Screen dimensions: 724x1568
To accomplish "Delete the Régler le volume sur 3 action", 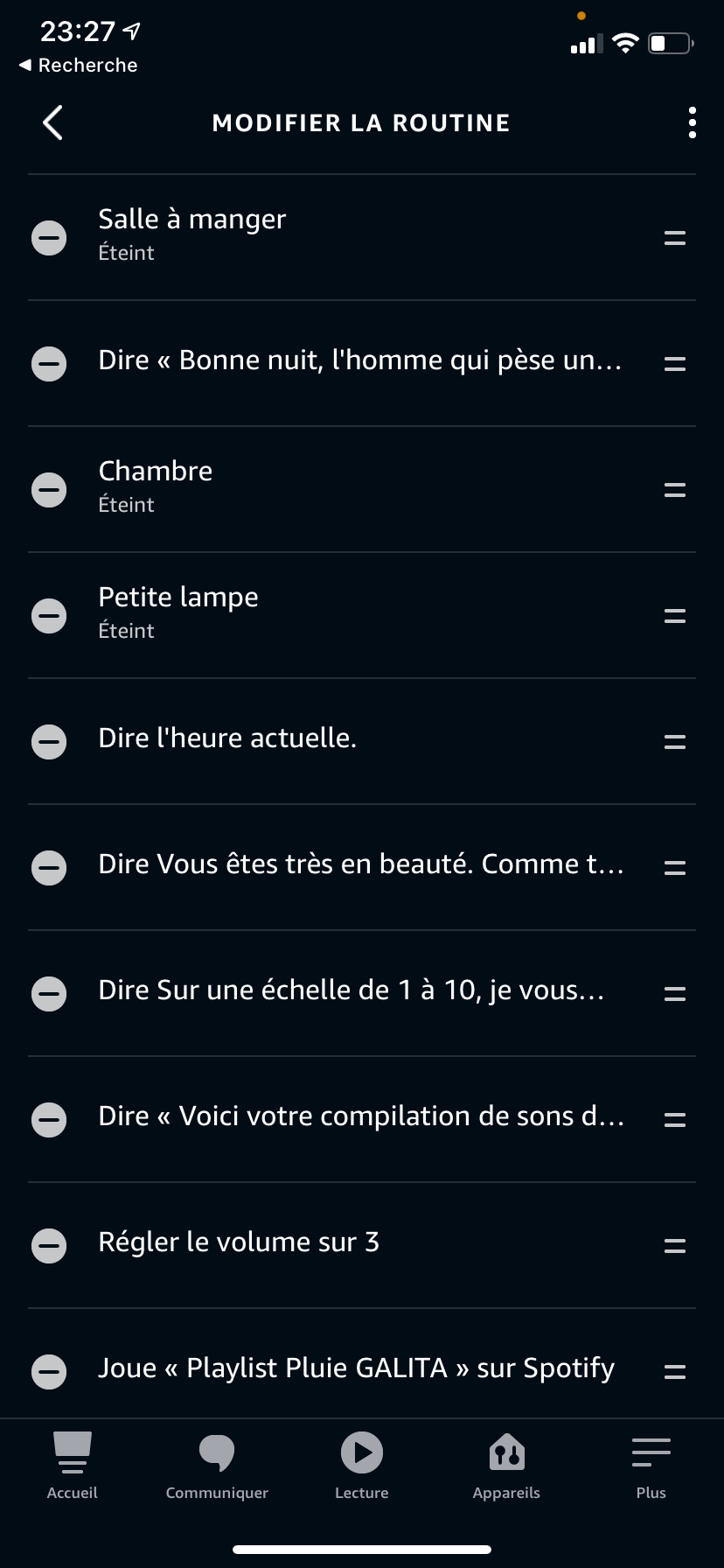I will (x=49, y=1246).
